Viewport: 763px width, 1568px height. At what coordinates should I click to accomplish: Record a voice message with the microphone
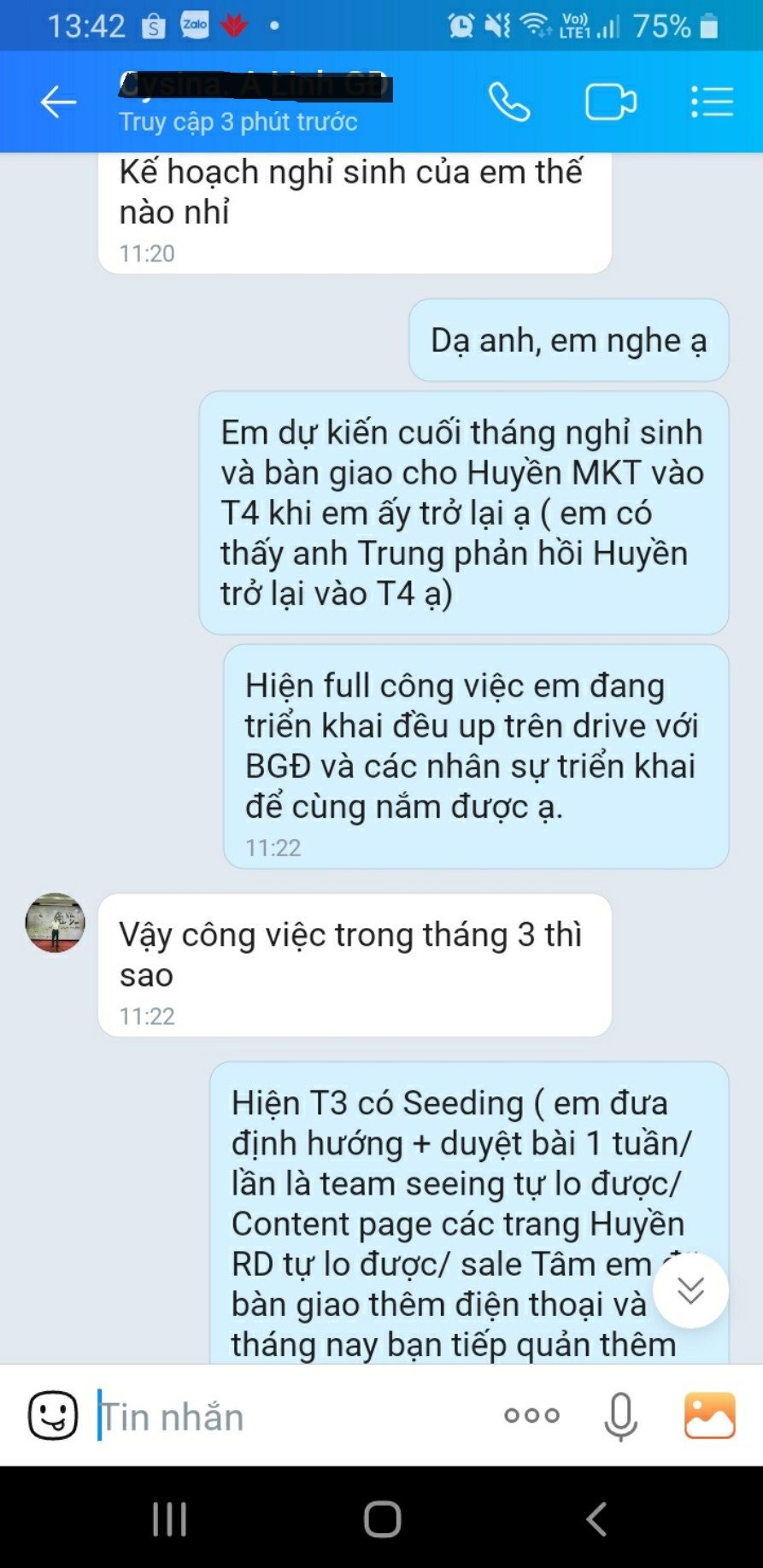(620, 1416)
